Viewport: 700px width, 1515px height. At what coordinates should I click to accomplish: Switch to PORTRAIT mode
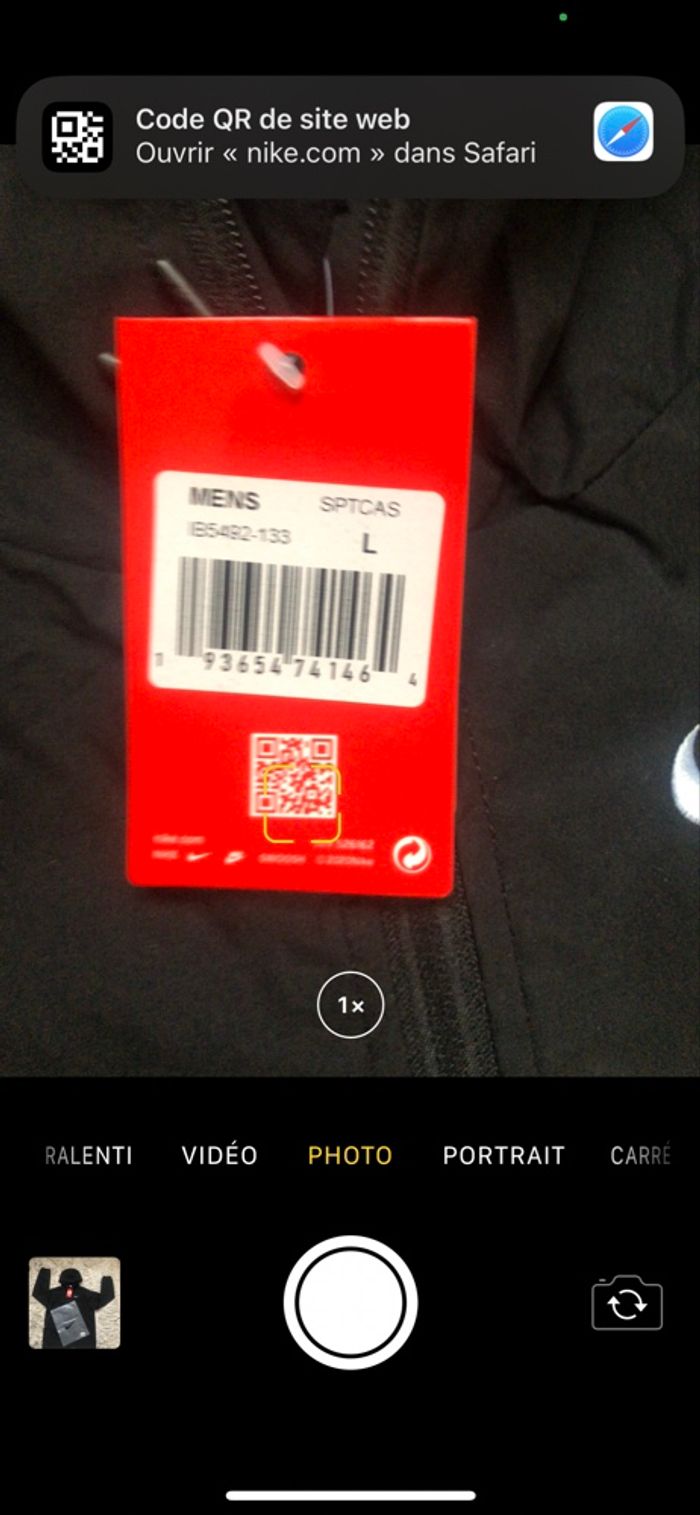[x=503, y=1156]
